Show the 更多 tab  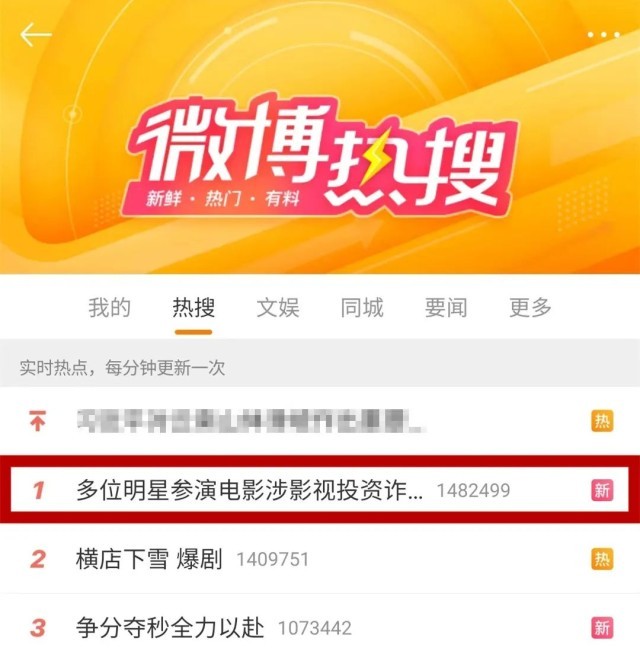530,307
